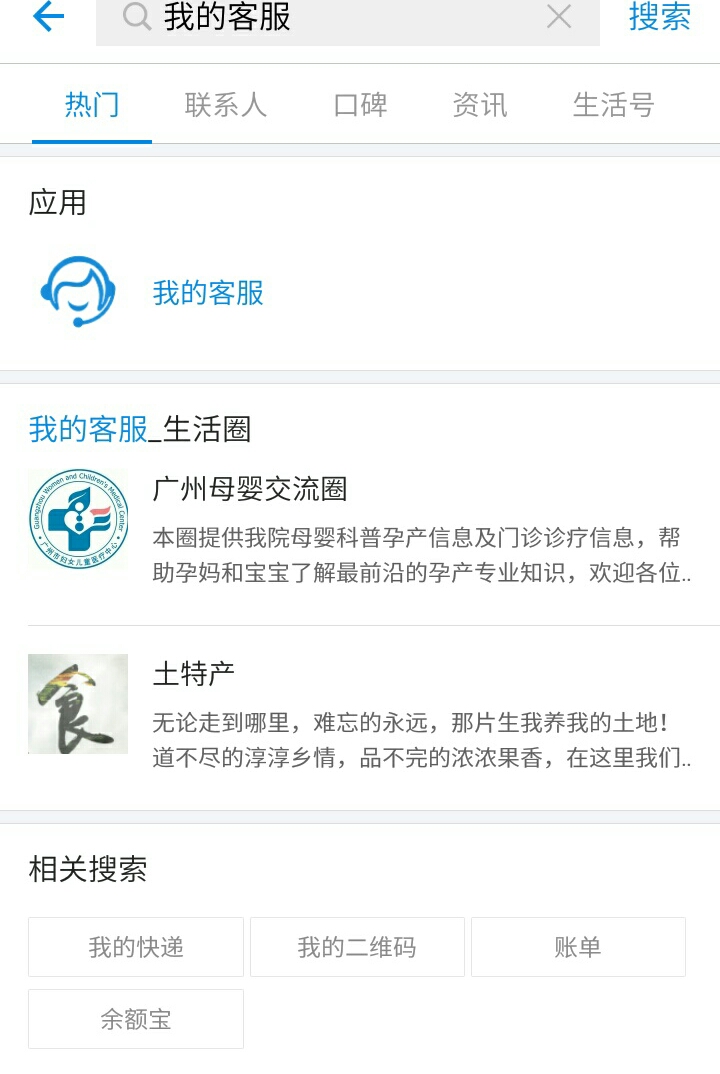Switch to the 联系人 tab

226,104
